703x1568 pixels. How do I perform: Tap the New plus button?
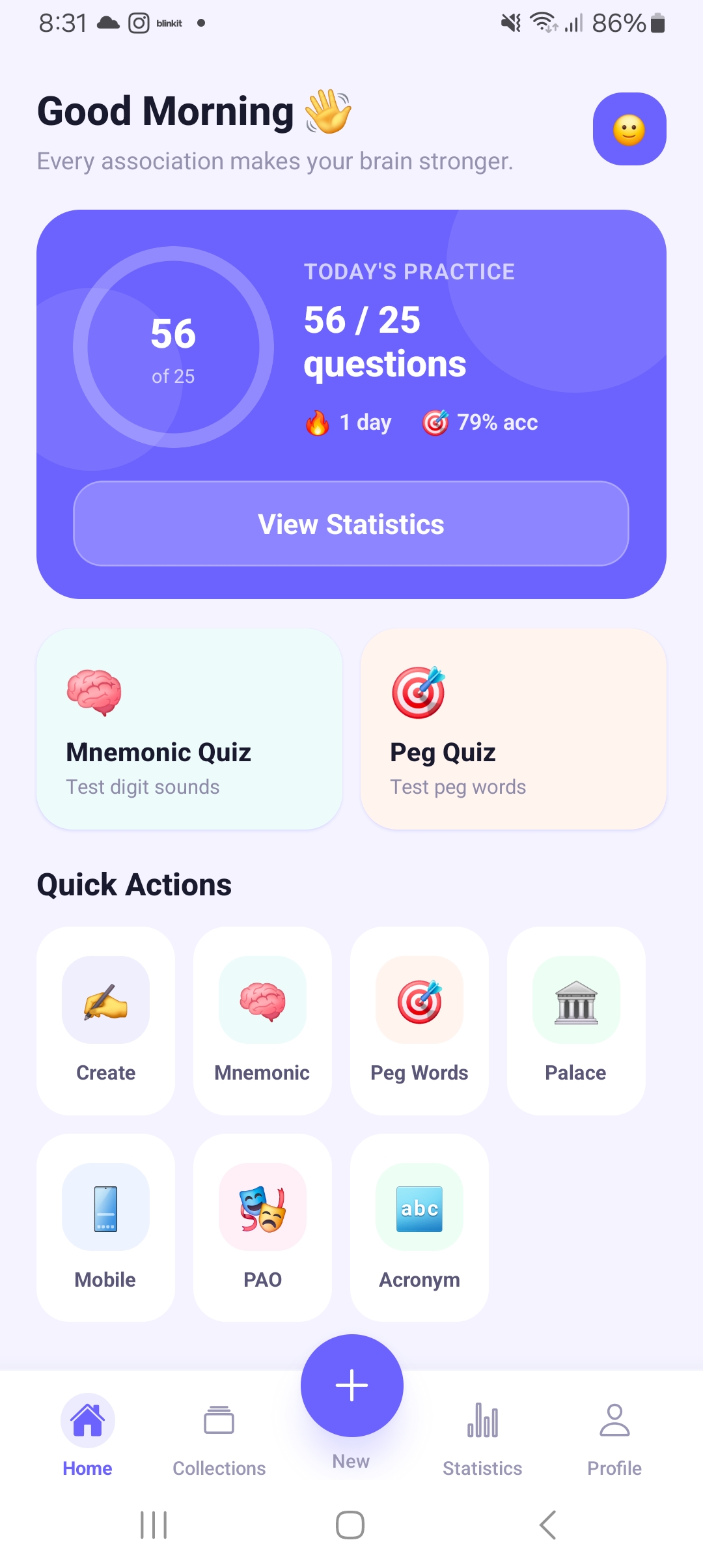click(x=351, y=1386)
